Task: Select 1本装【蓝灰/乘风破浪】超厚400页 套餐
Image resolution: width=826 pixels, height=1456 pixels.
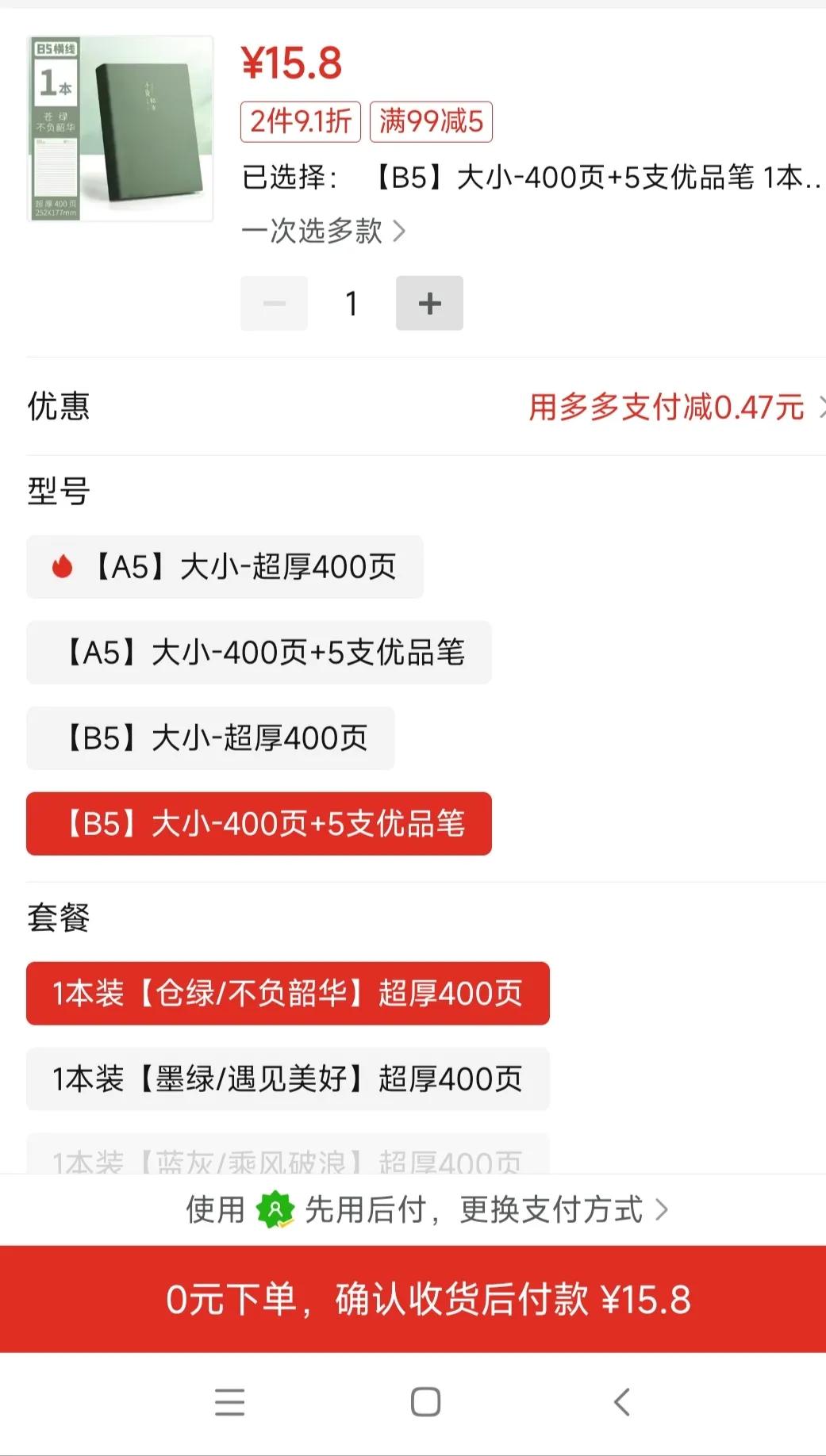Action: (x=288, y=1159)
